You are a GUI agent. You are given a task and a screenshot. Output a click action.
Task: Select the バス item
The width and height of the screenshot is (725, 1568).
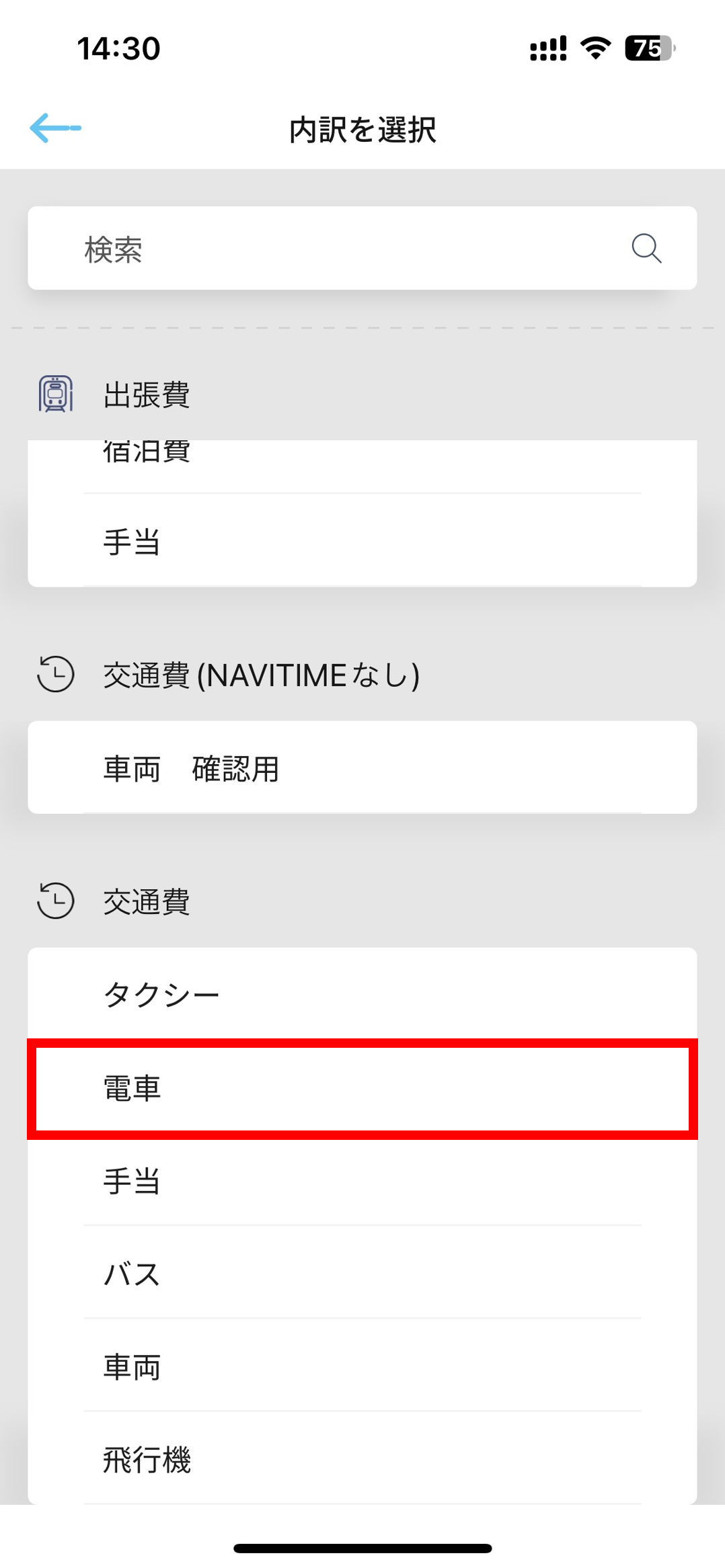click(x=362, y=1273)
